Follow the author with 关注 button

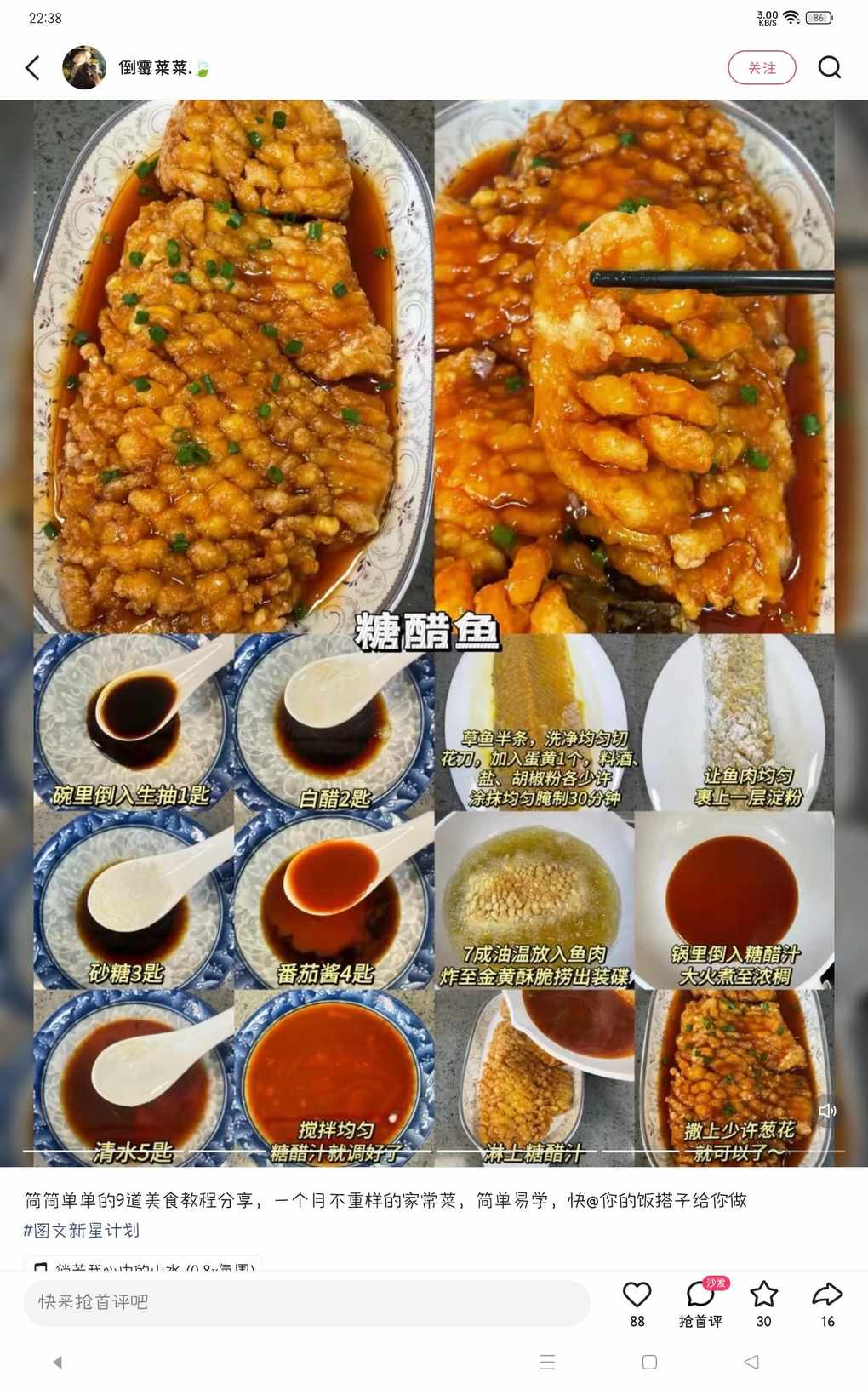[x=762, y=68]
